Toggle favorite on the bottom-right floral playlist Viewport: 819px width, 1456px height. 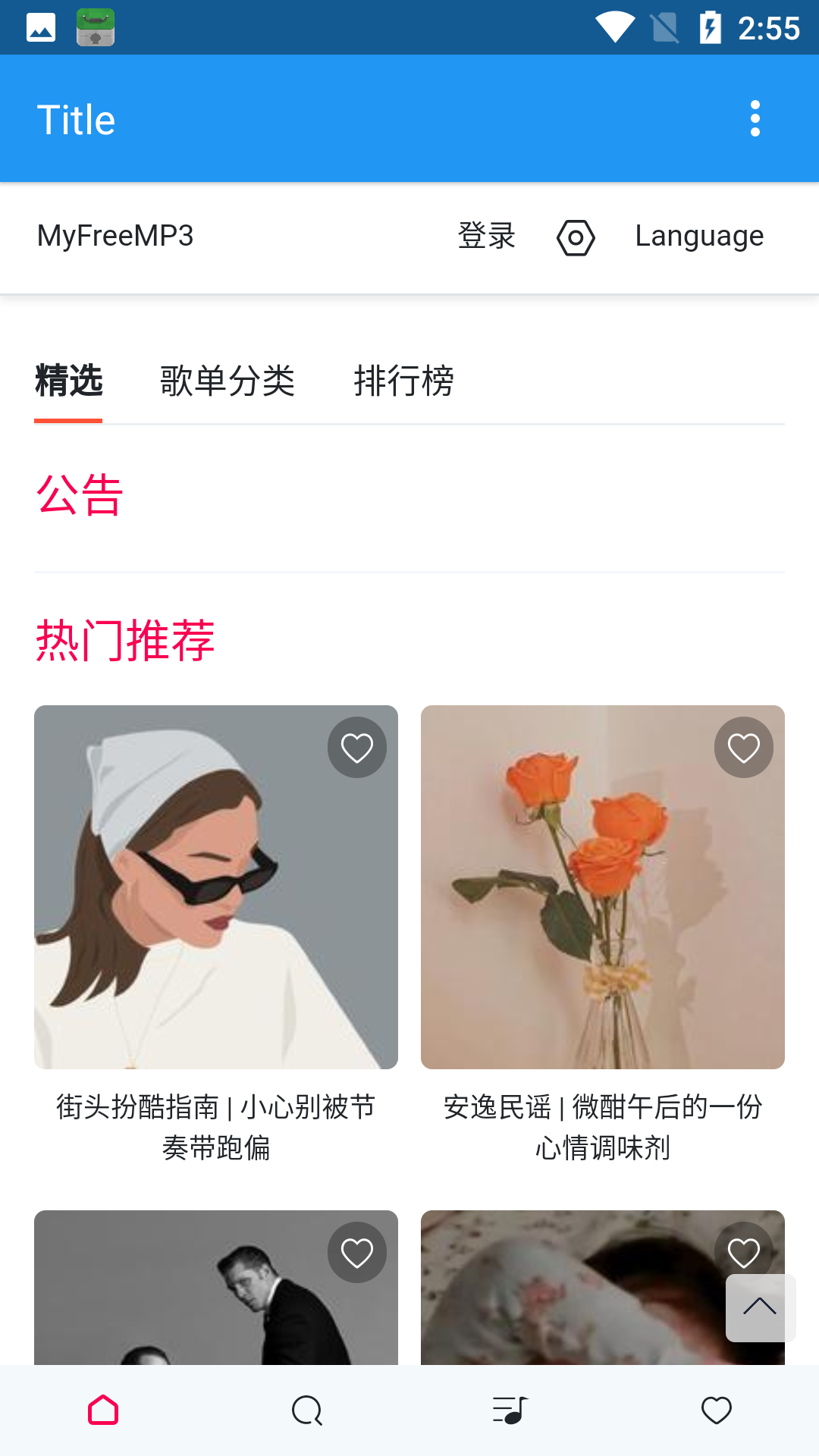tap(744, 1252)
